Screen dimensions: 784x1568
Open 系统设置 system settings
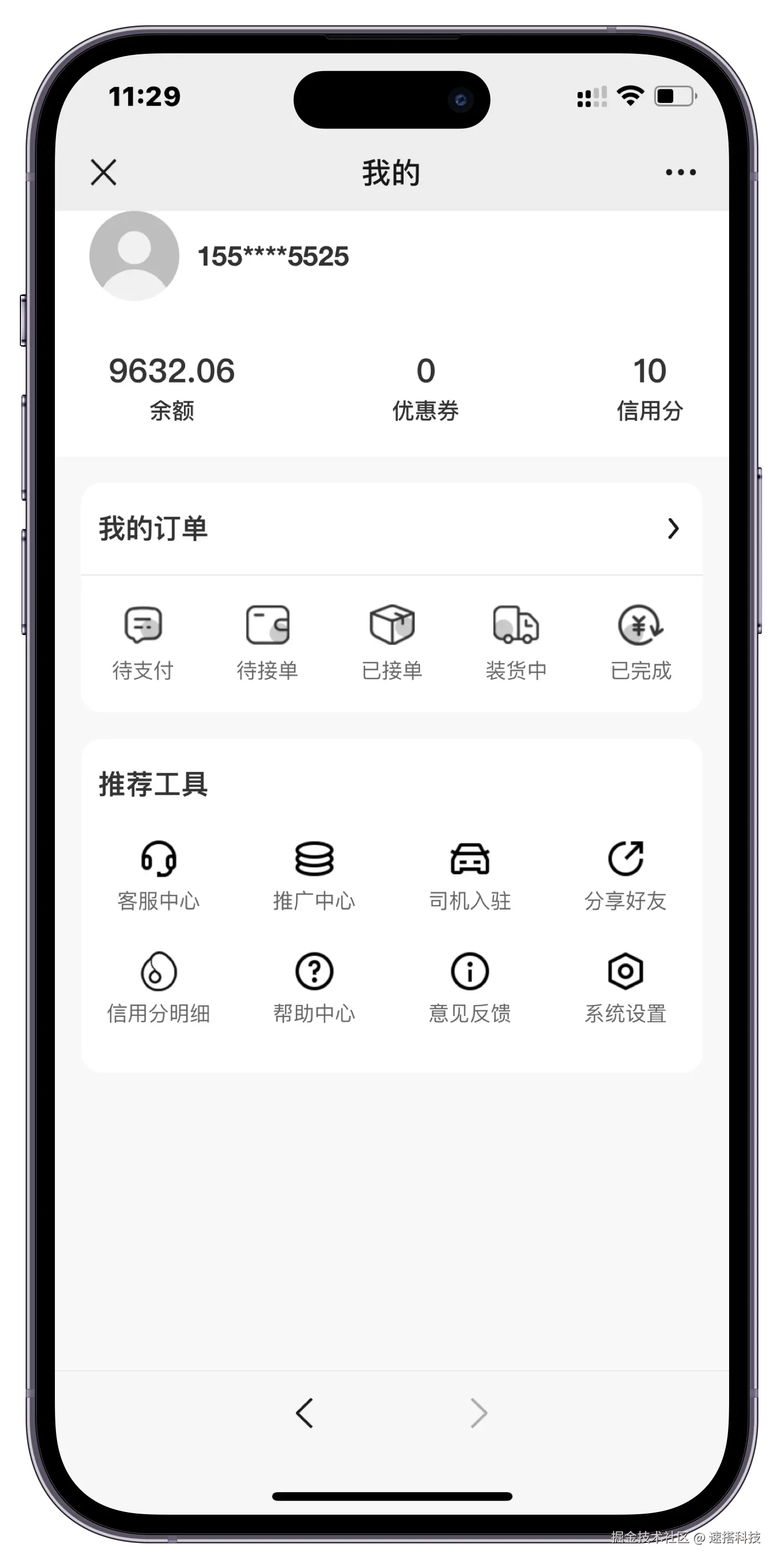pos(625,987)
